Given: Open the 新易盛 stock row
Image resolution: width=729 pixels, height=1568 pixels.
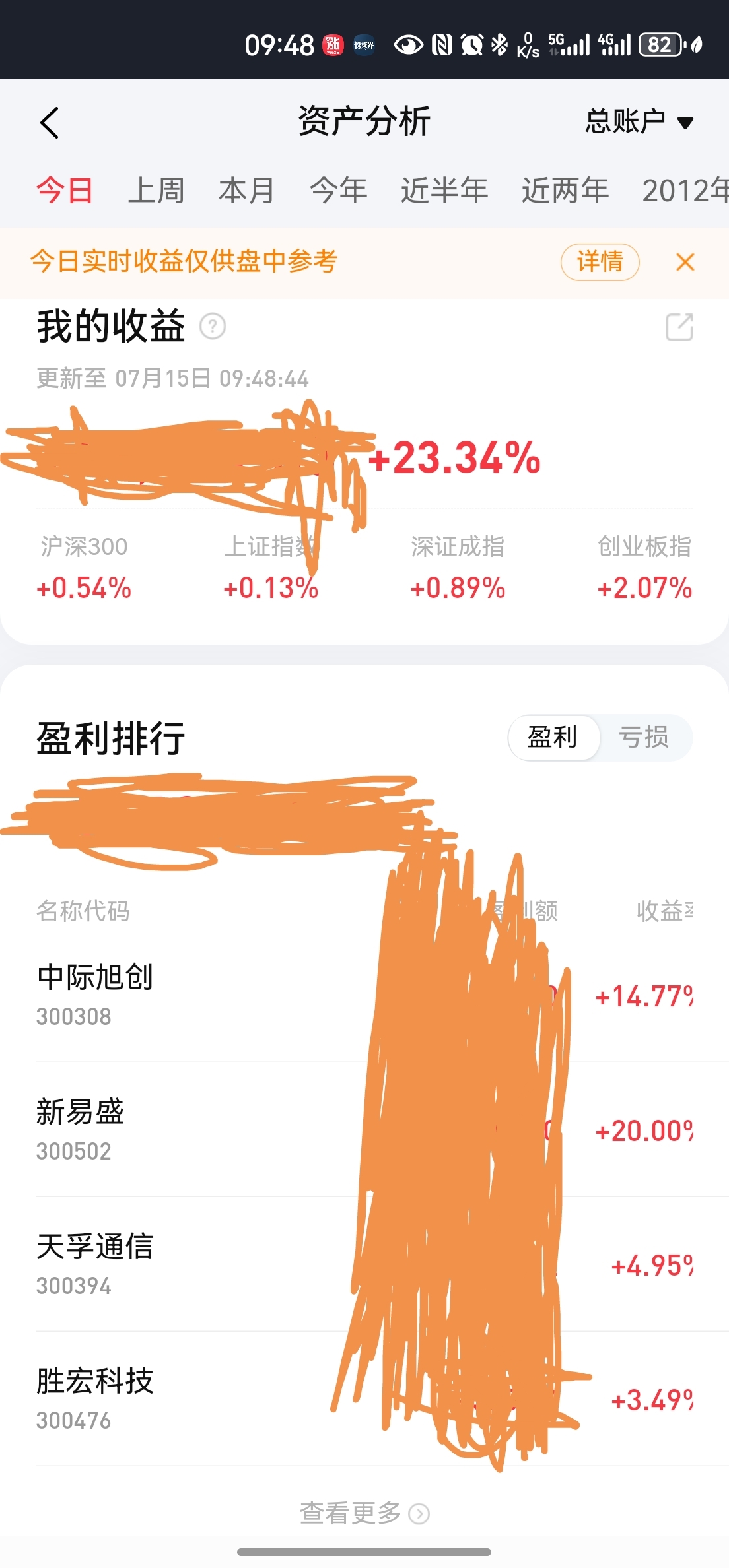Looking at the screenshot, I should click(364, 1130).
